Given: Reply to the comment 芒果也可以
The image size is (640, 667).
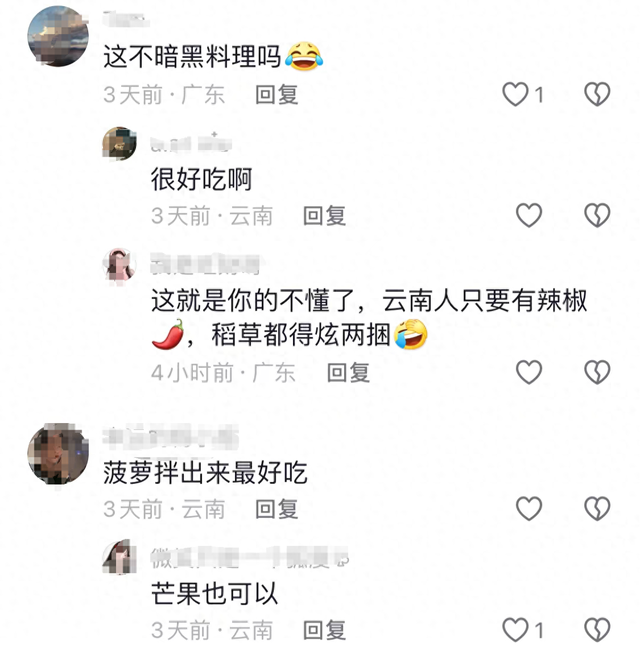Looking at the screenshot, I should click(x=325, y=630).
